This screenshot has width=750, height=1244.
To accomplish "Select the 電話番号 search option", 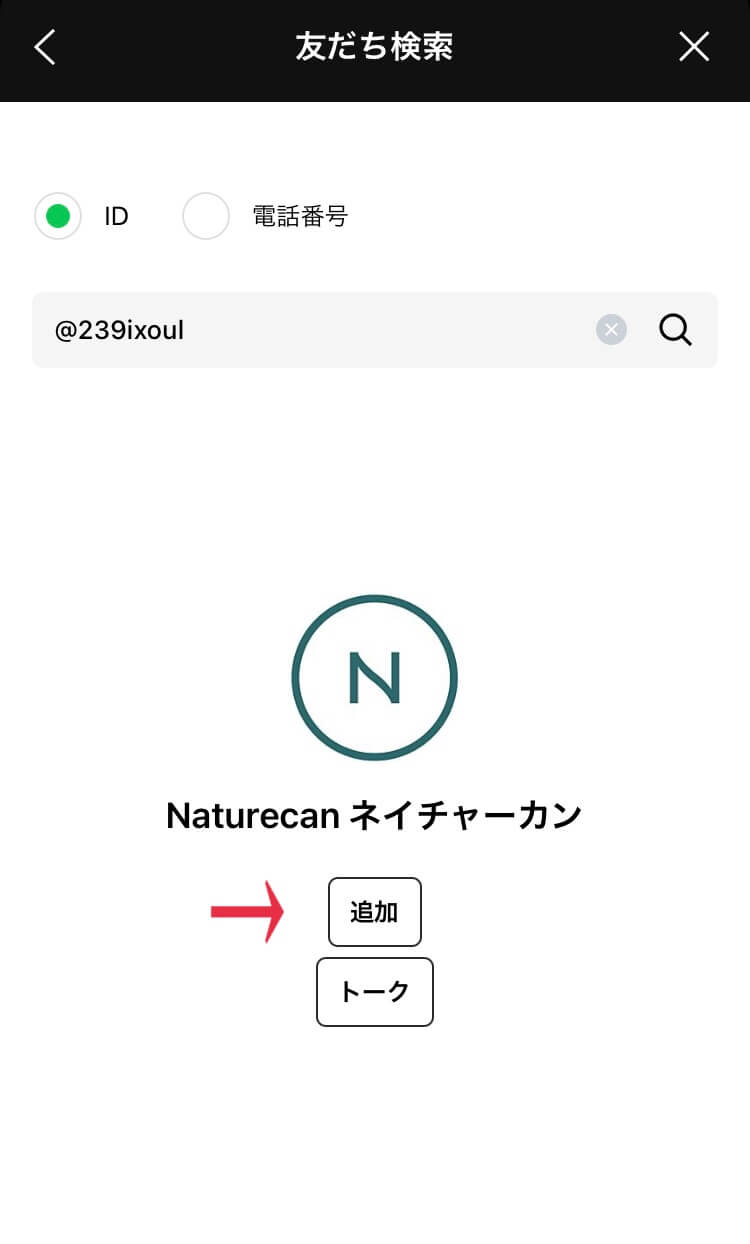I will (x=206, y=216).
